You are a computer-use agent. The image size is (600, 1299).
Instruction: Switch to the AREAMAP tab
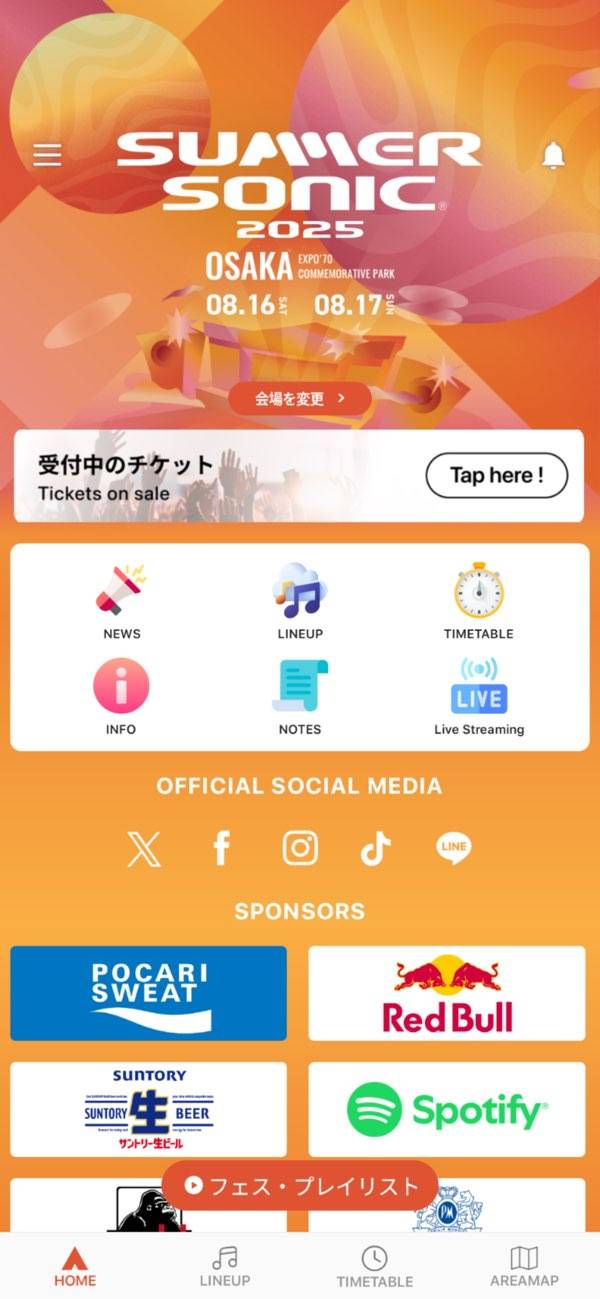point(524,1266)
